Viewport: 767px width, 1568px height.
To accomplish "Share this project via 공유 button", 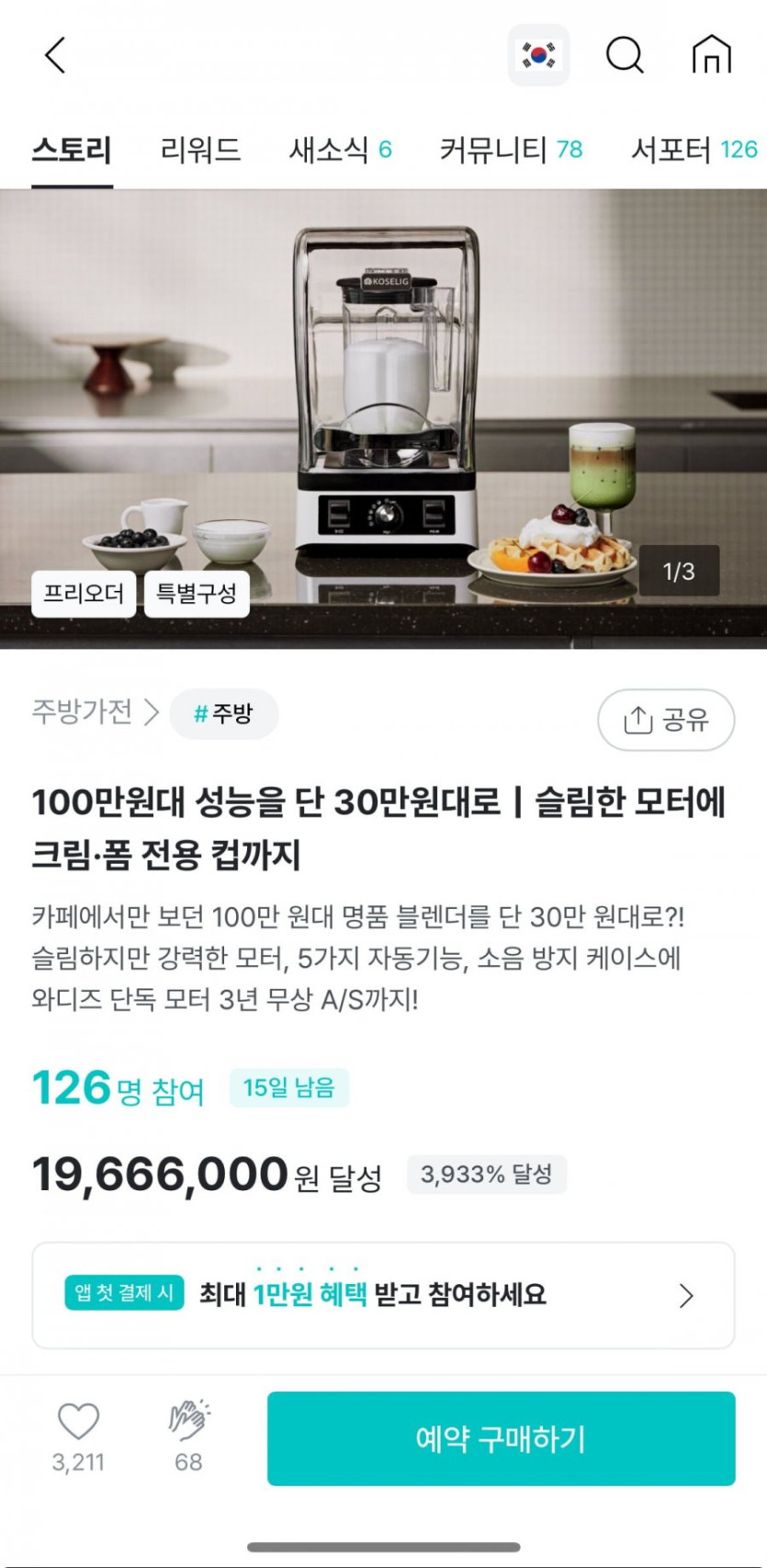I will (x=666, y=720).
